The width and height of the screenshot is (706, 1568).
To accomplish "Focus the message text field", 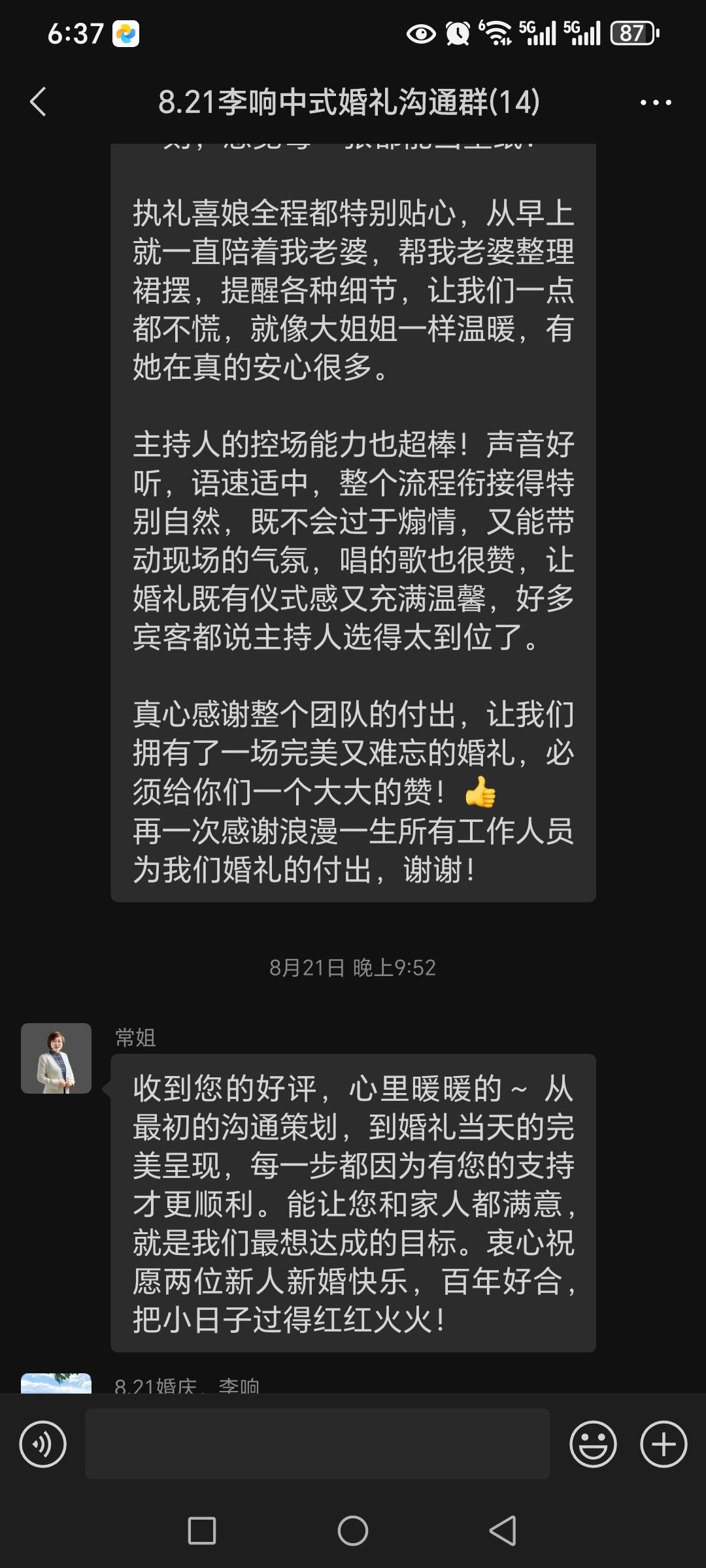I will pos(318,1444).
